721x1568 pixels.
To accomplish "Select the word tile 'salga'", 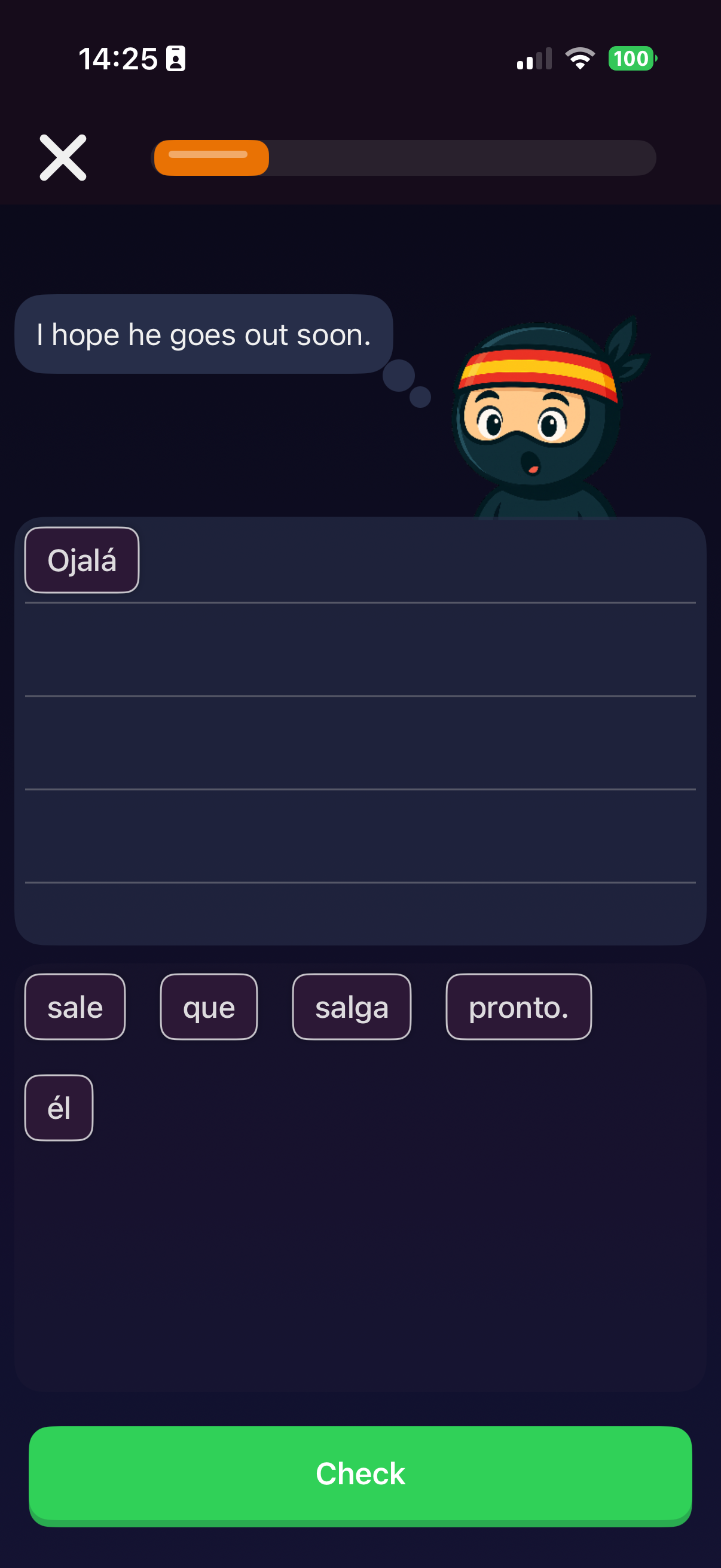I will pos(352,1006).
